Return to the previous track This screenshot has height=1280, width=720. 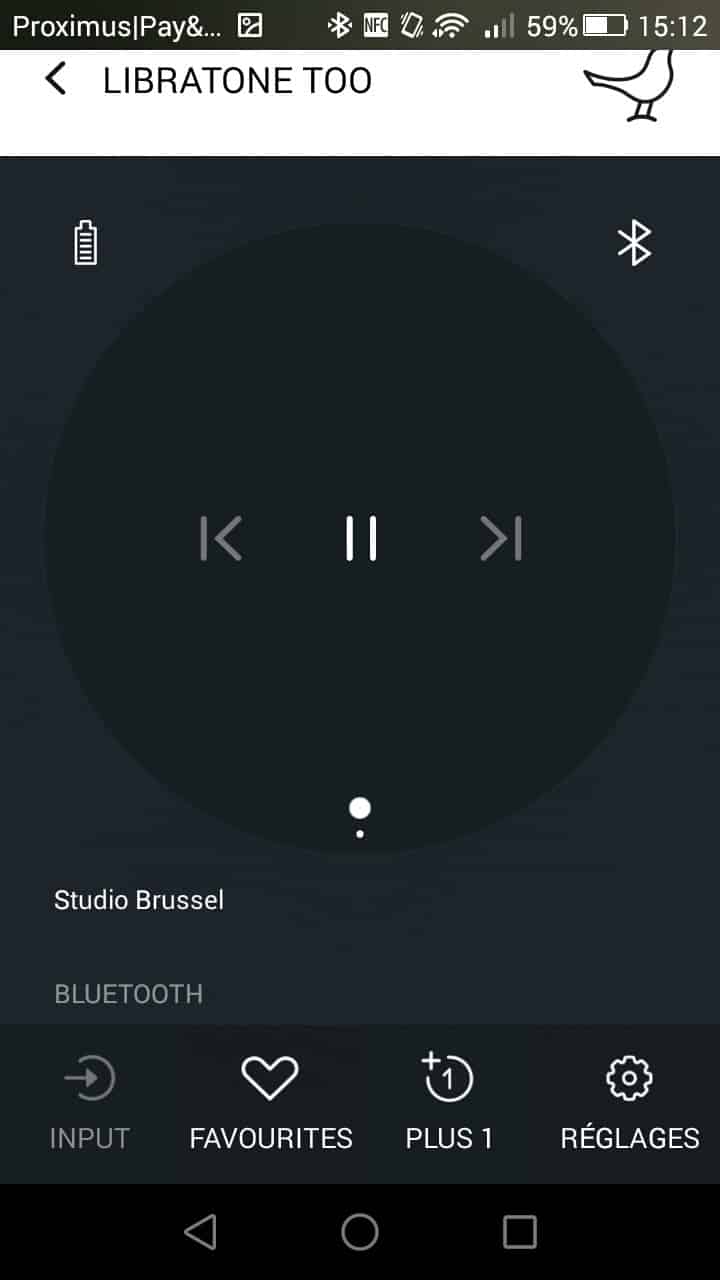coord(221,539)
